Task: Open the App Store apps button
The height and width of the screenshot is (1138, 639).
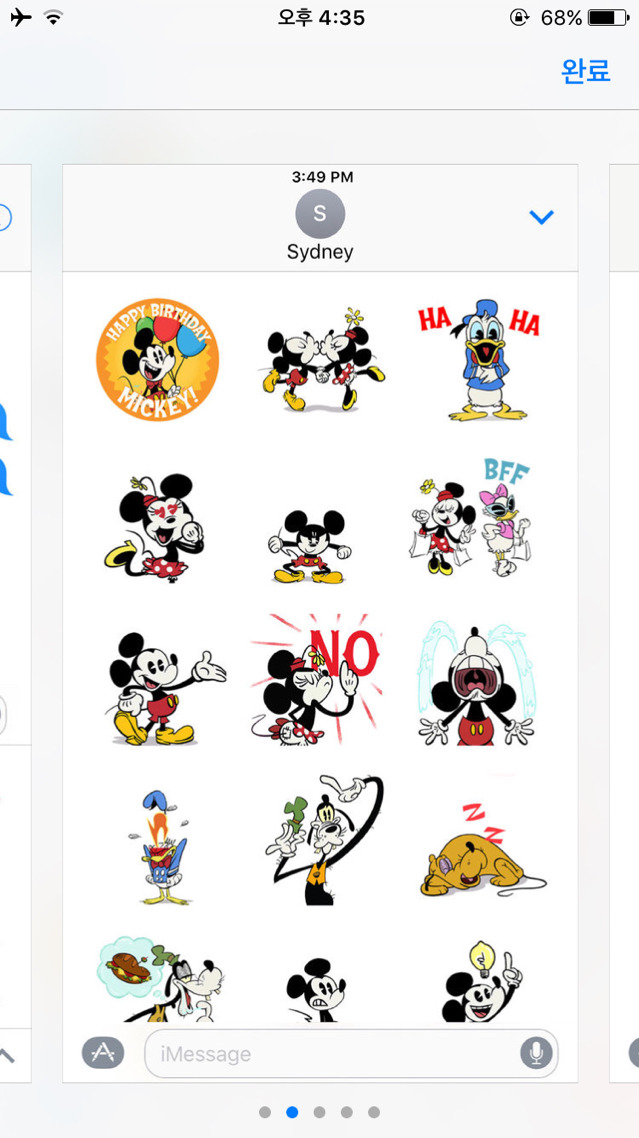Action: 102,1053
